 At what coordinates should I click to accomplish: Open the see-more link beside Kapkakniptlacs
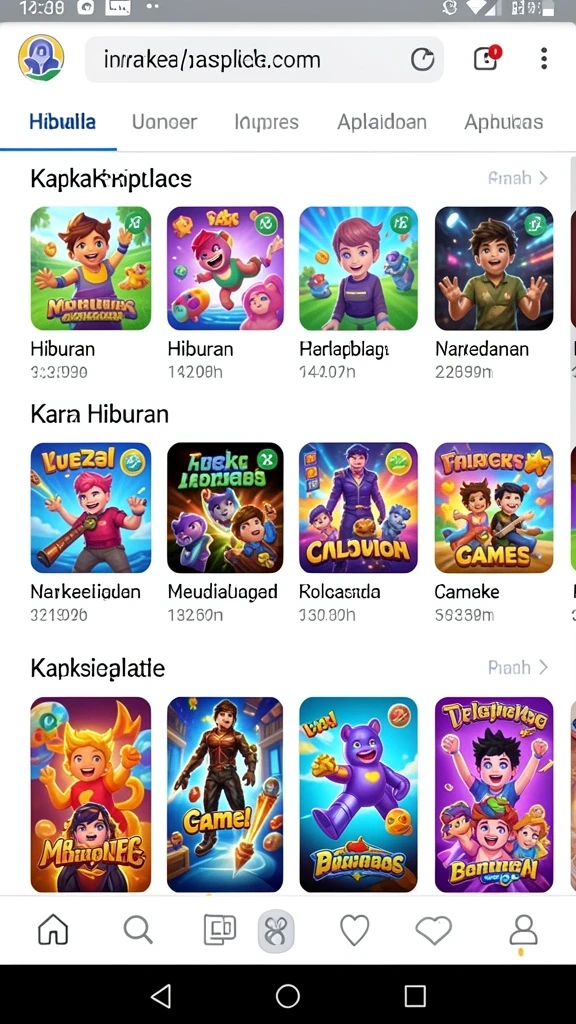(518, 178)
